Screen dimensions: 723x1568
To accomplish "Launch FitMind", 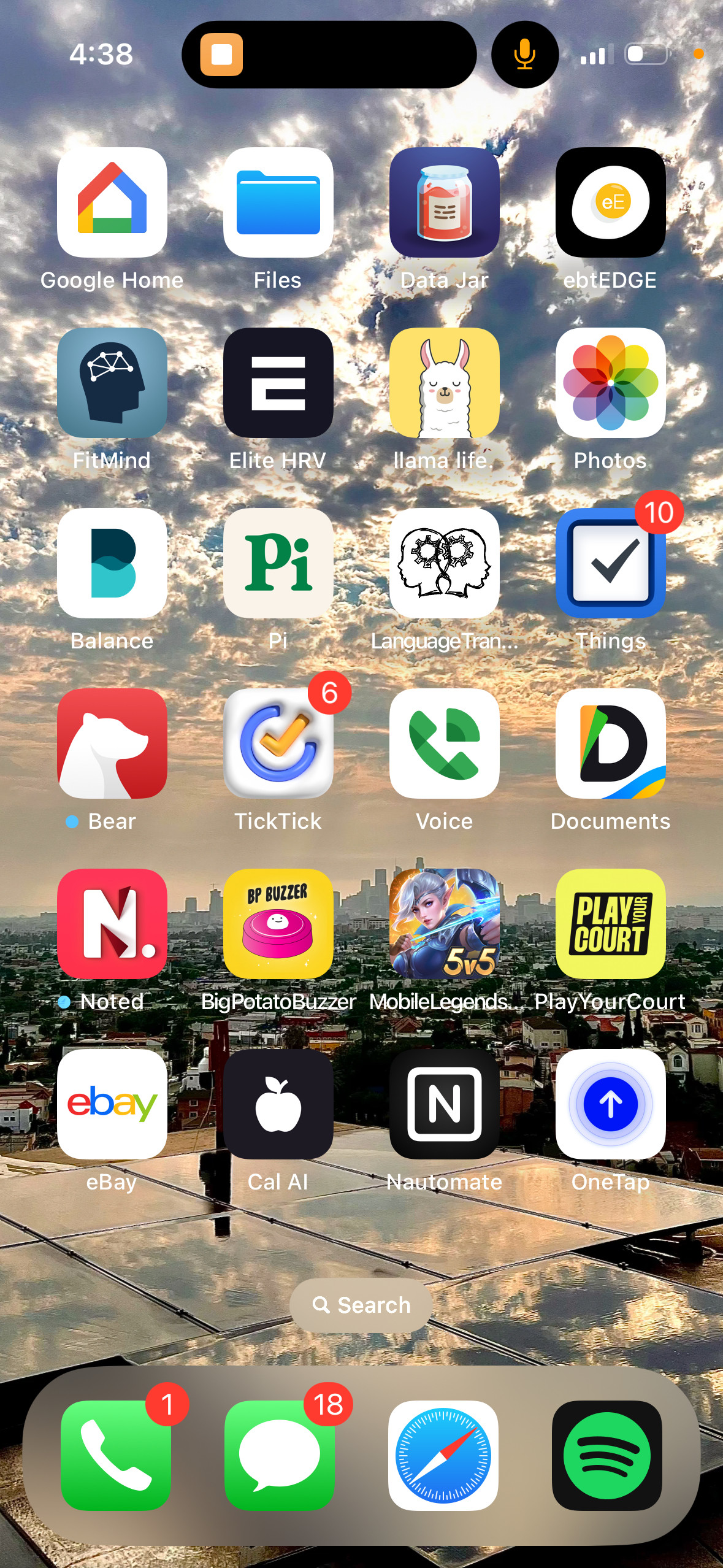I will pyautogui.click(x=112, y=383).
